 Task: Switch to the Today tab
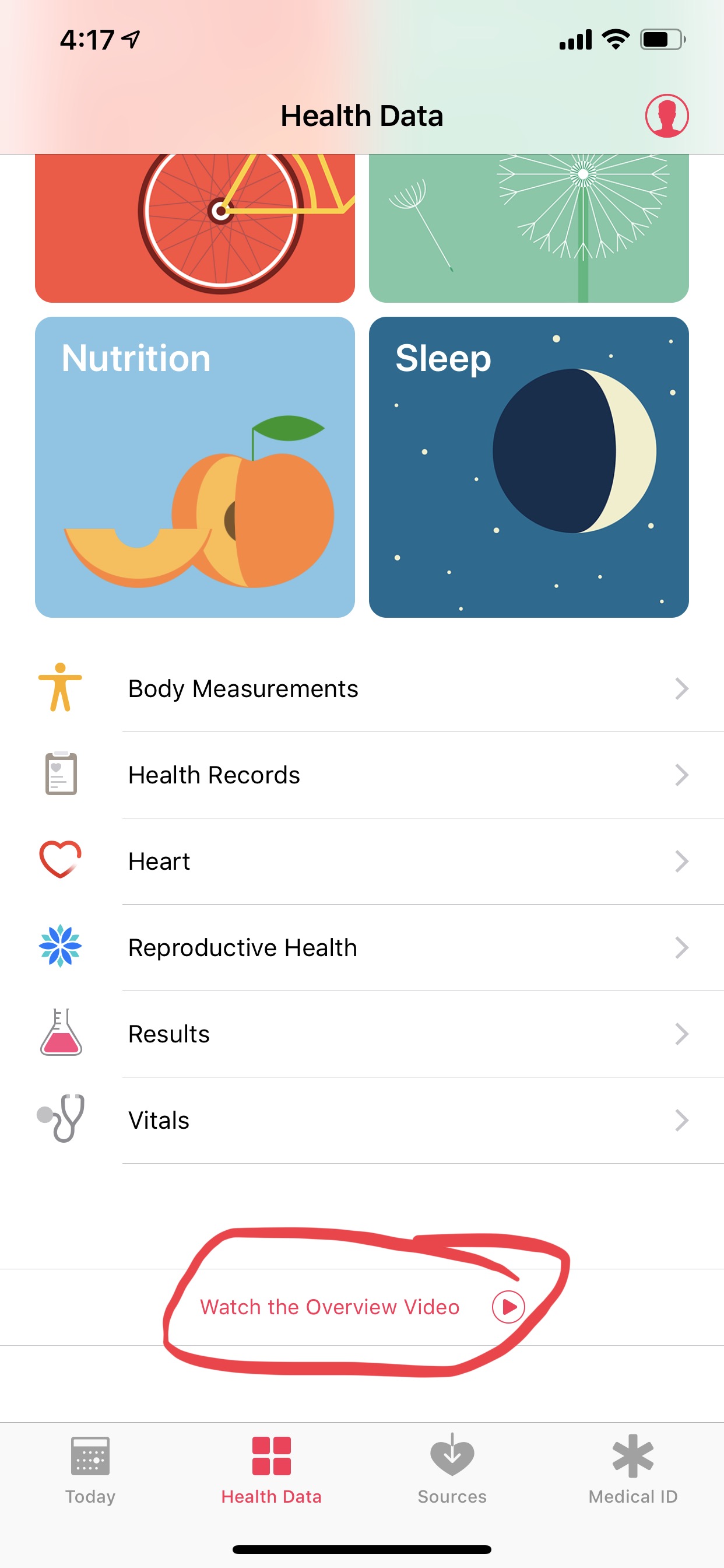point(90,1468)
